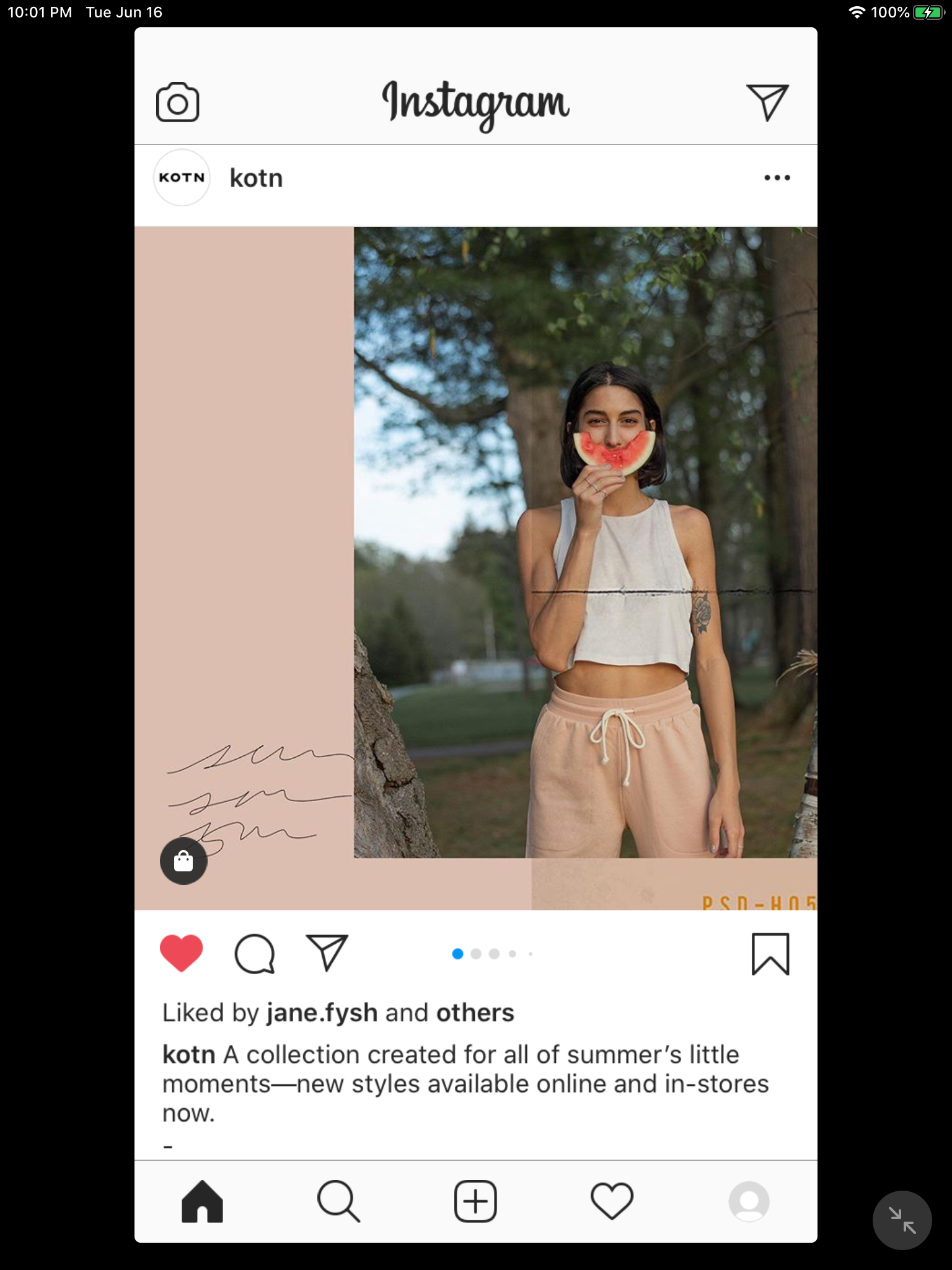Switch to the Activity heart tab
The height and width of the screenshot is (1270, 952).
pyautogui.click(x=612, y=1201)
